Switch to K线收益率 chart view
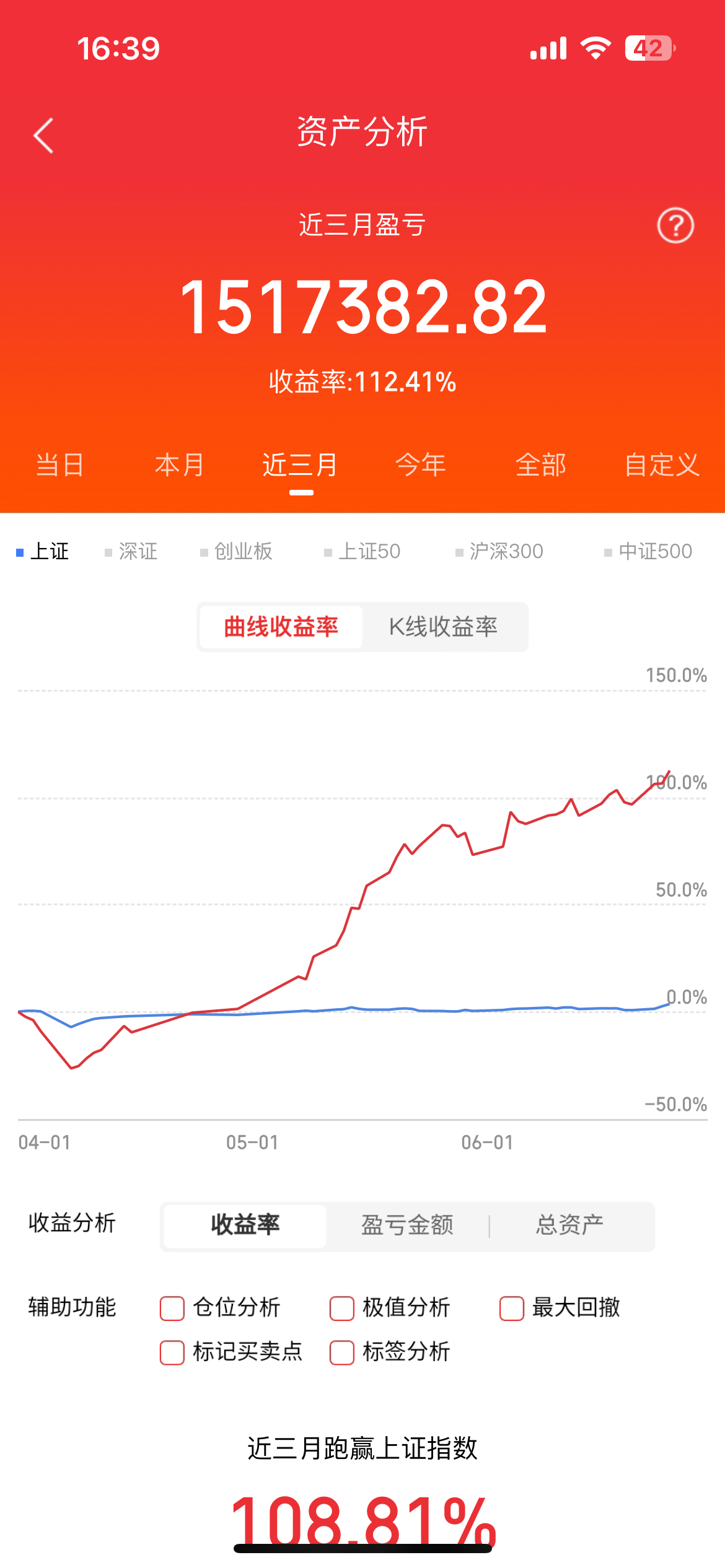 tap(444, 627)
